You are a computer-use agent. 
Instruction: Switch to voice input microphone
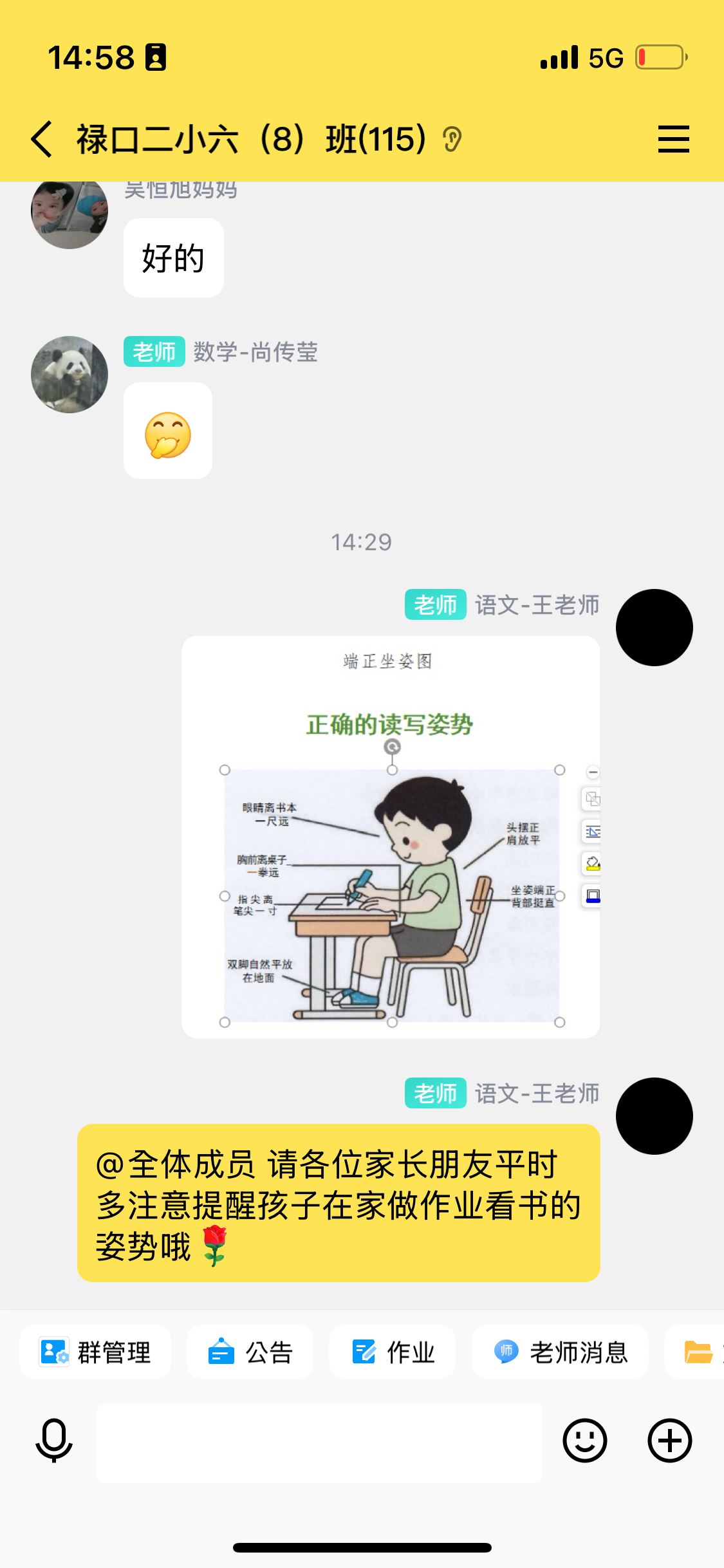click(54, 1441)
